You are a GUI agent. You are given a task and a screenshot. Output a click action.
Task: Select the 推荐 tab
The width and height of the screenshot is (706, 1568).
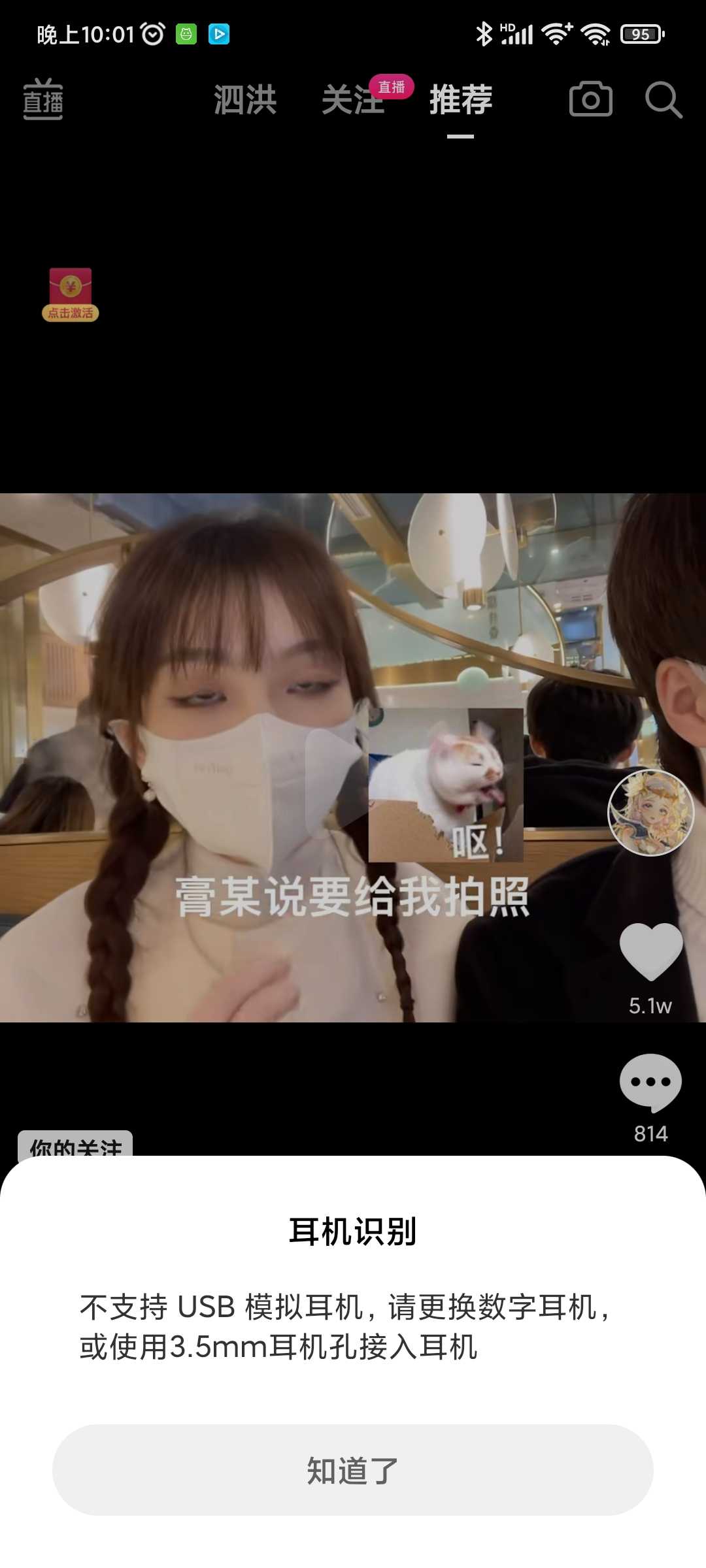click(x=461, y=100)
